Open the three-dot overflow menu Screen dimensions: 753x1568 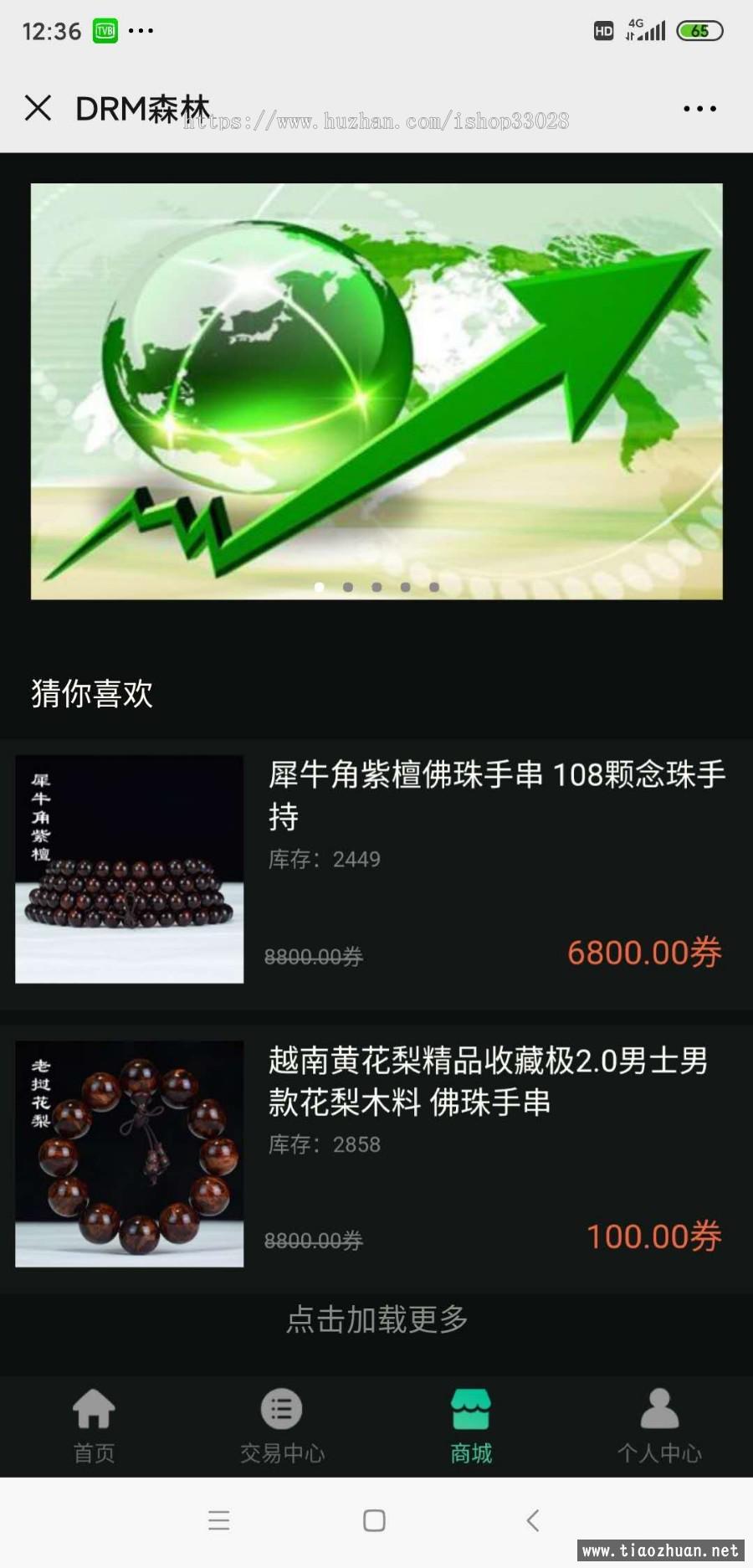coord(699,109)
